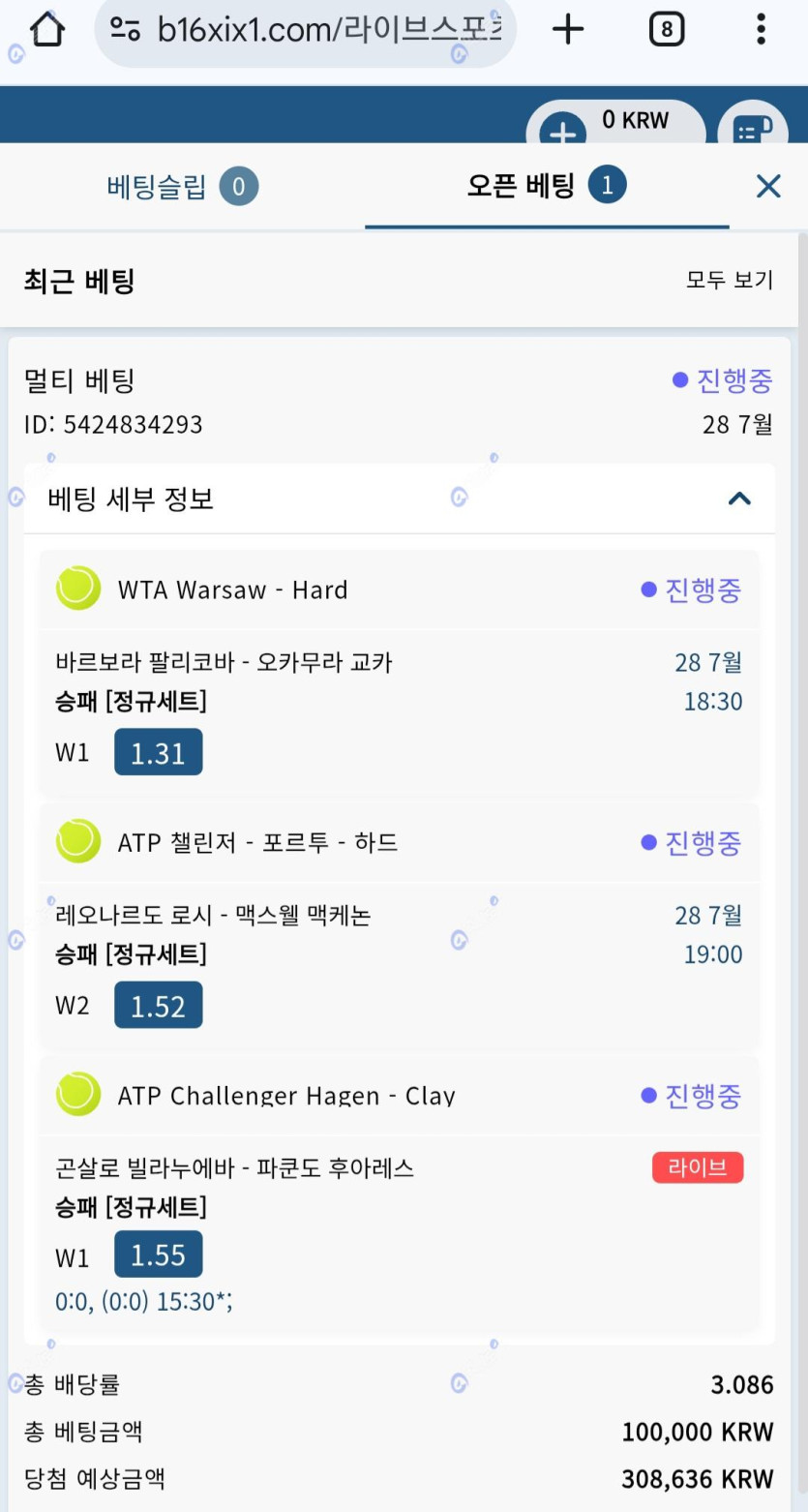Open the tab switcher showing 8 tabs
Image resolution: width=808 pixels, height=1512 pixels.
point(666,30)
